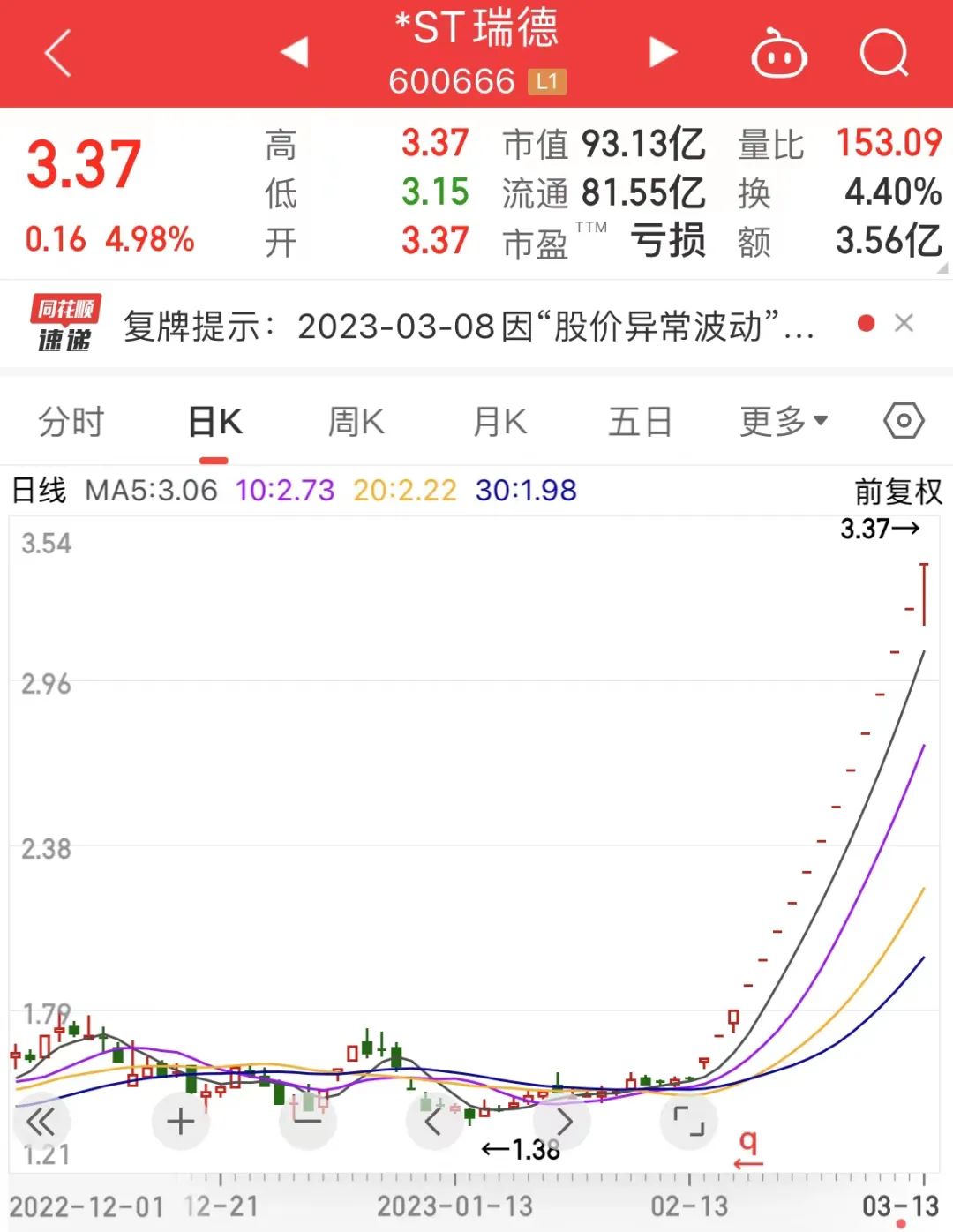This screenshot has height=1232, width=953.
Task: Zoom out the K-line chart
Action: point(307,1122)
